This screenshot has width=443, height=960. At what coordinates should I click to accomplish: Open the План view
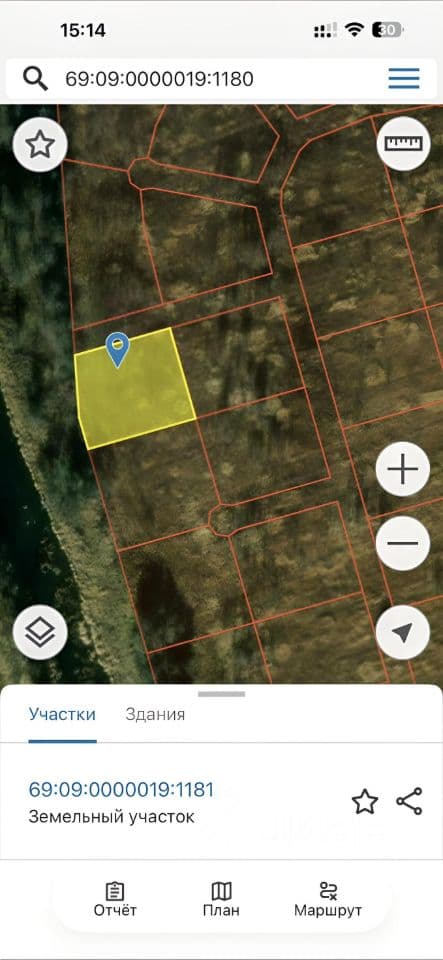point(221,899)
